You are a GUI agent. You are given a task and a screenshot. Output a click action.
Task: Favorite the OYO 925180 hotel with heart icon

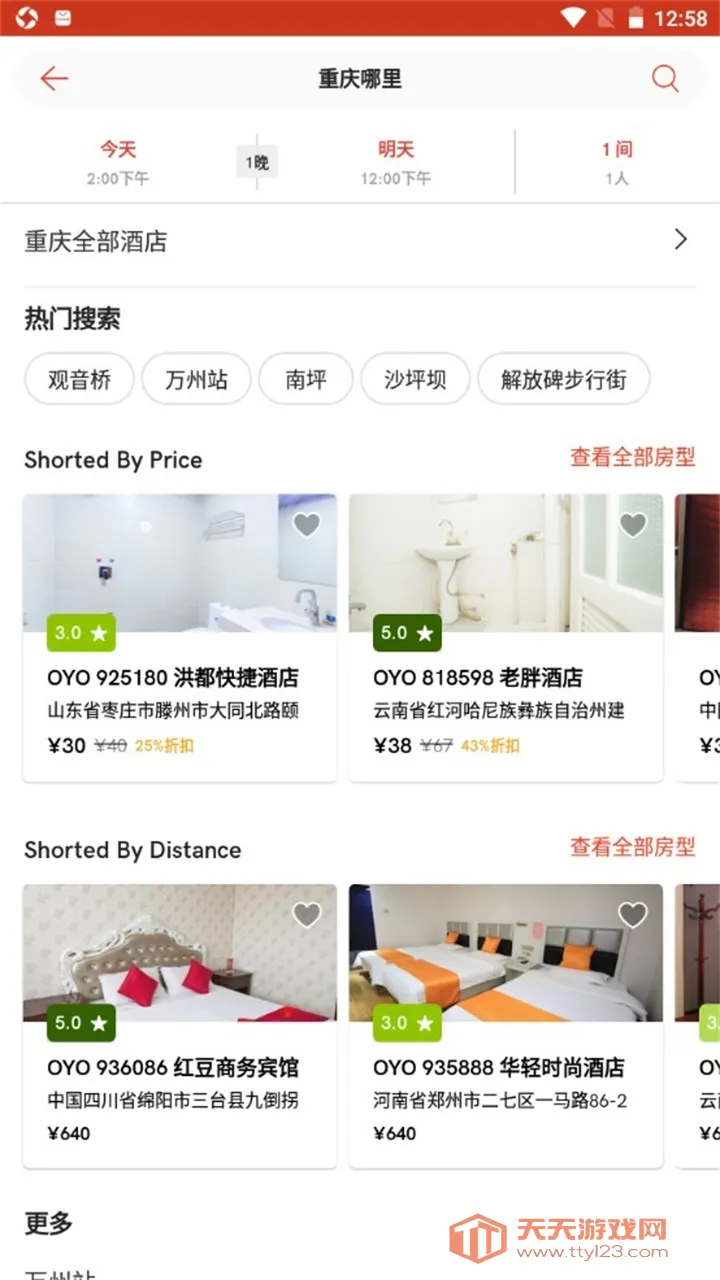point(306,524)
